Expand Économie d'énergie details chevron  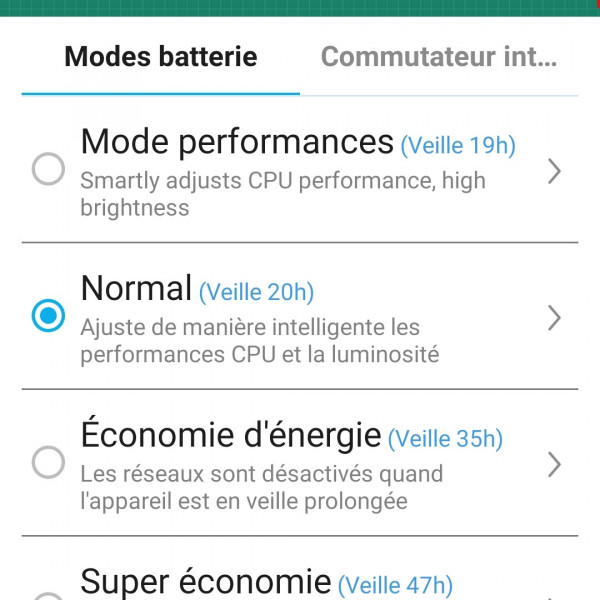click(555, 464)
